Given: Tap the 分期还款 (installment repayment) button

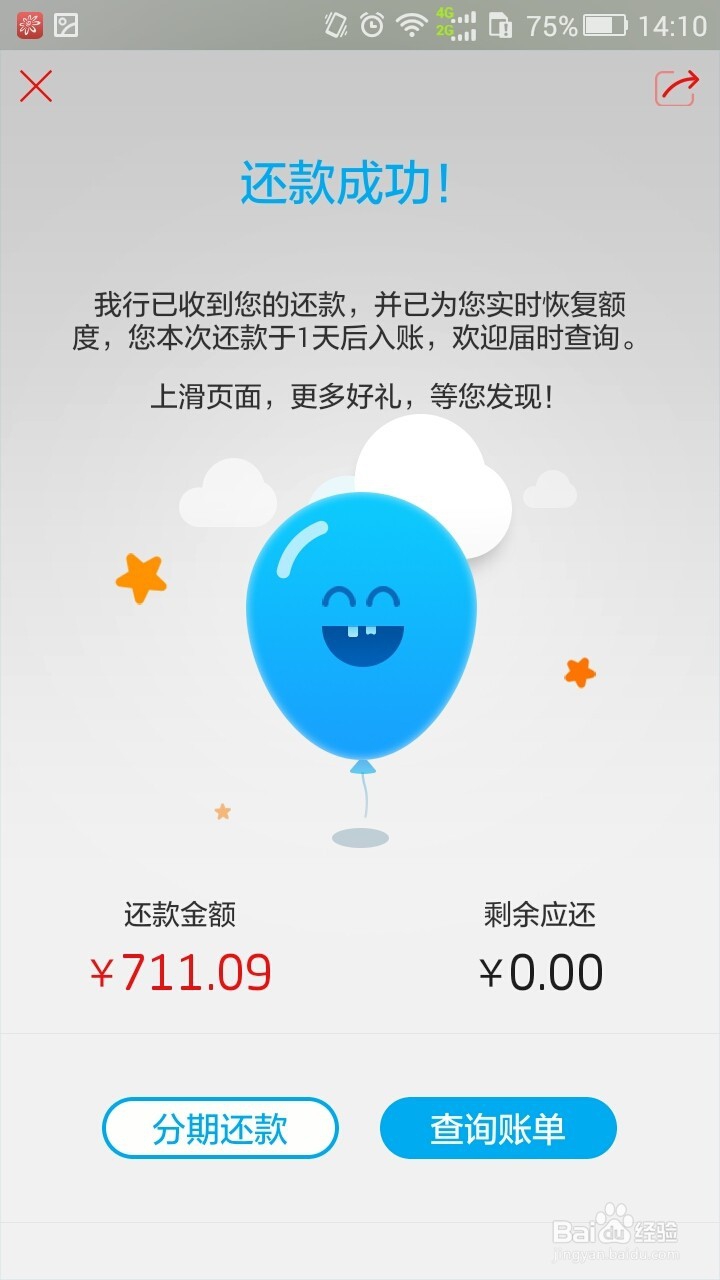Looking at the screenshot, I should 220,1128.
